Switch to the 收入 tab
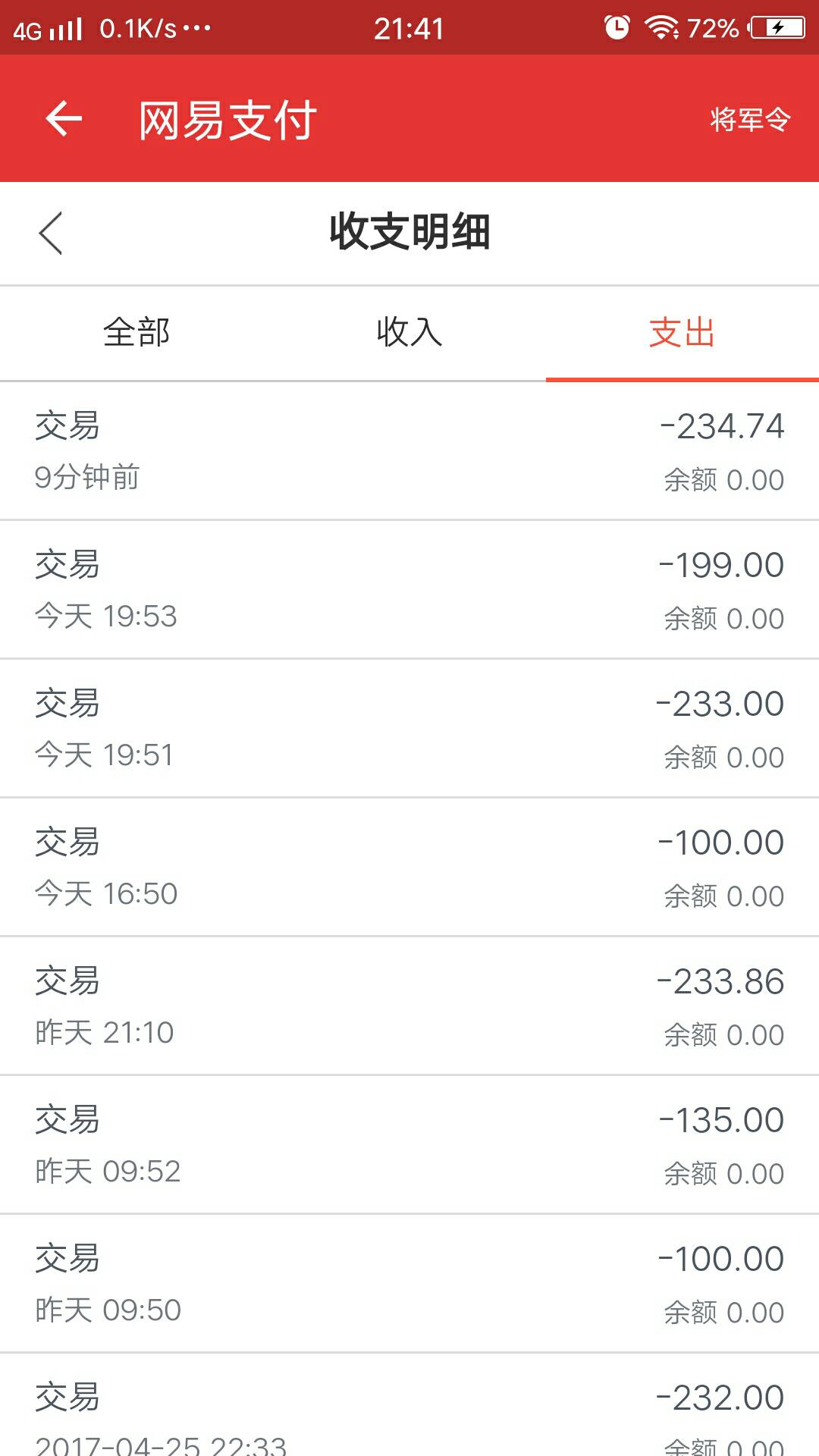 [x=409, y=333]
